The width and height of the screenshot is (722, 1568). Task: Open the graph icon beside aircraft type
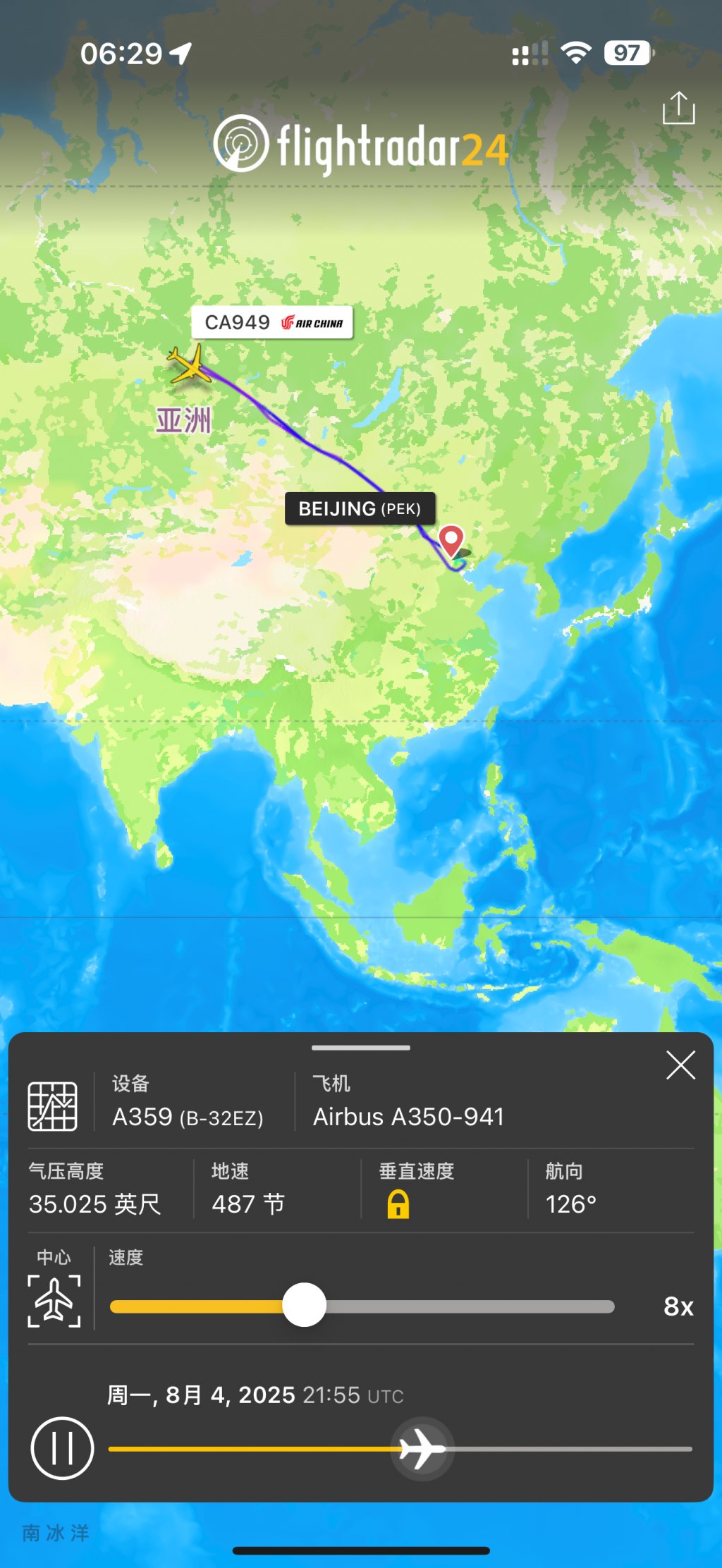point(52,1105)
